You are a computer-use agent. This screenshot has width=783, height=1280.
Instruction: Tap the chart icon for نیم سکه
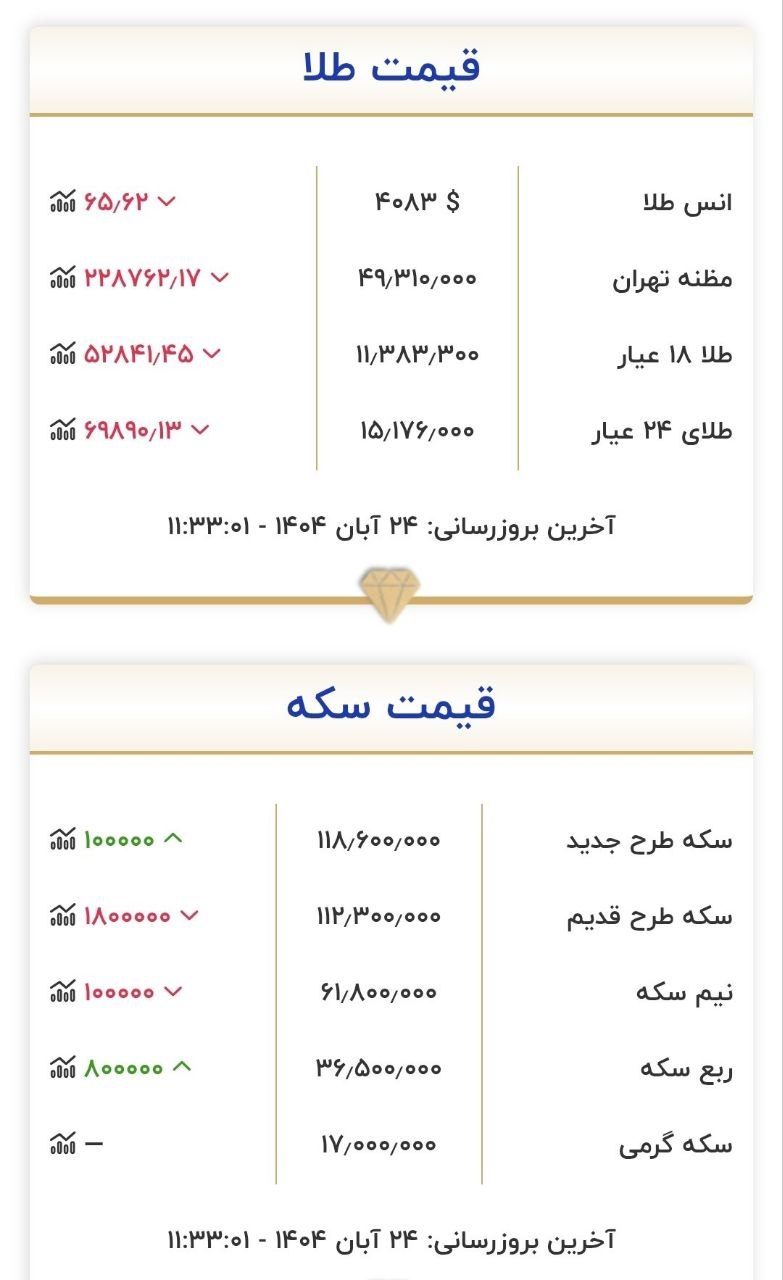click(x=62, y=992)
